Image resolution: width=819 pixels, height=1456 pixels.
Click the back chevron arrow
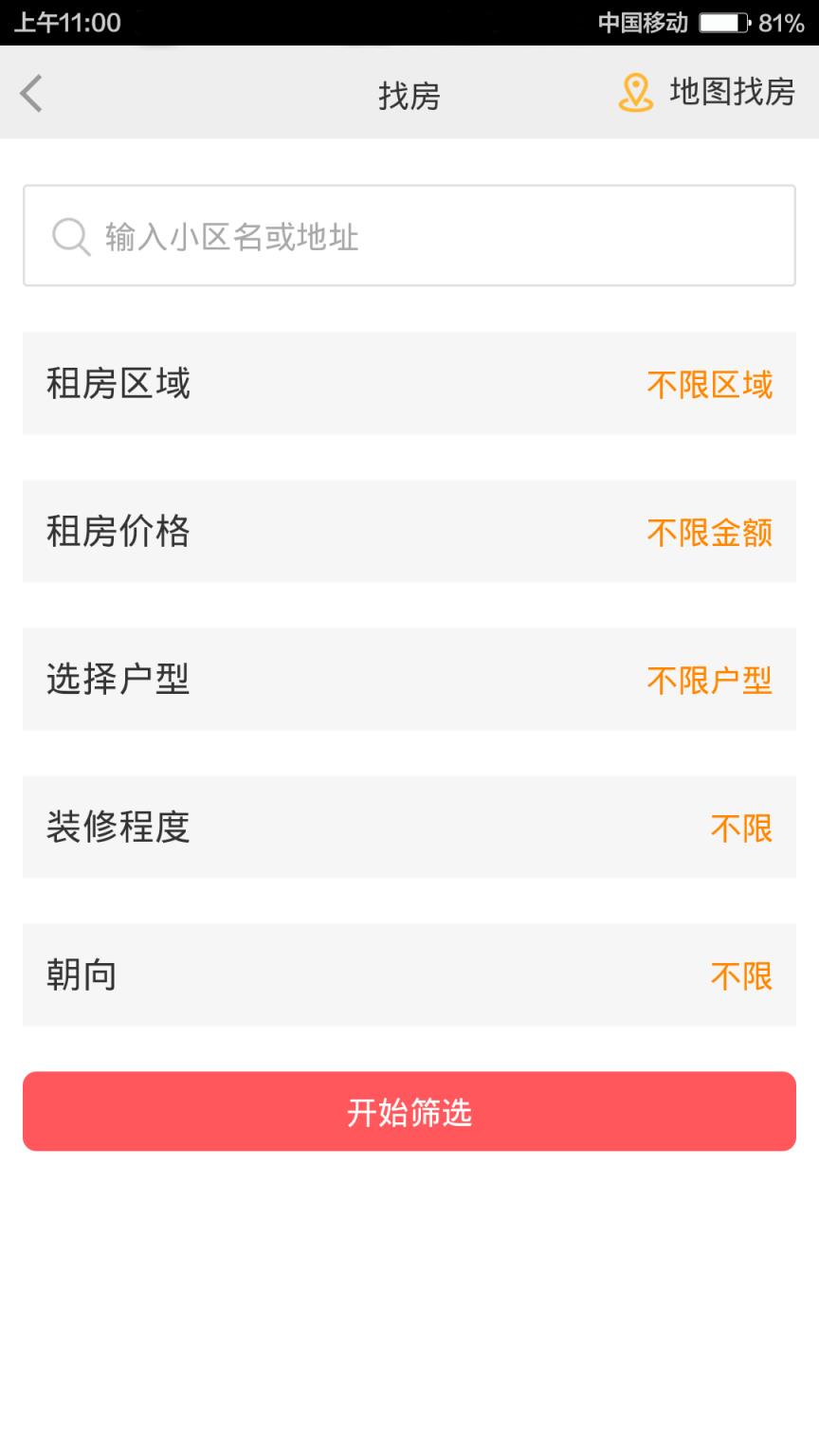pos(31,93)
